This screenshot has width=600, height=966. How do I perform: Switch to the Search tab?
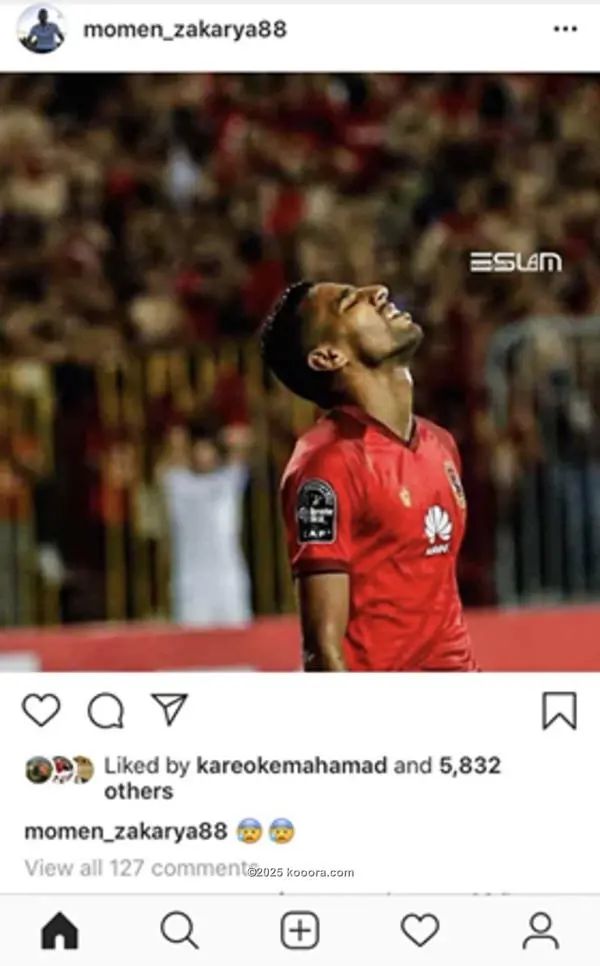[x=180, y=930]
